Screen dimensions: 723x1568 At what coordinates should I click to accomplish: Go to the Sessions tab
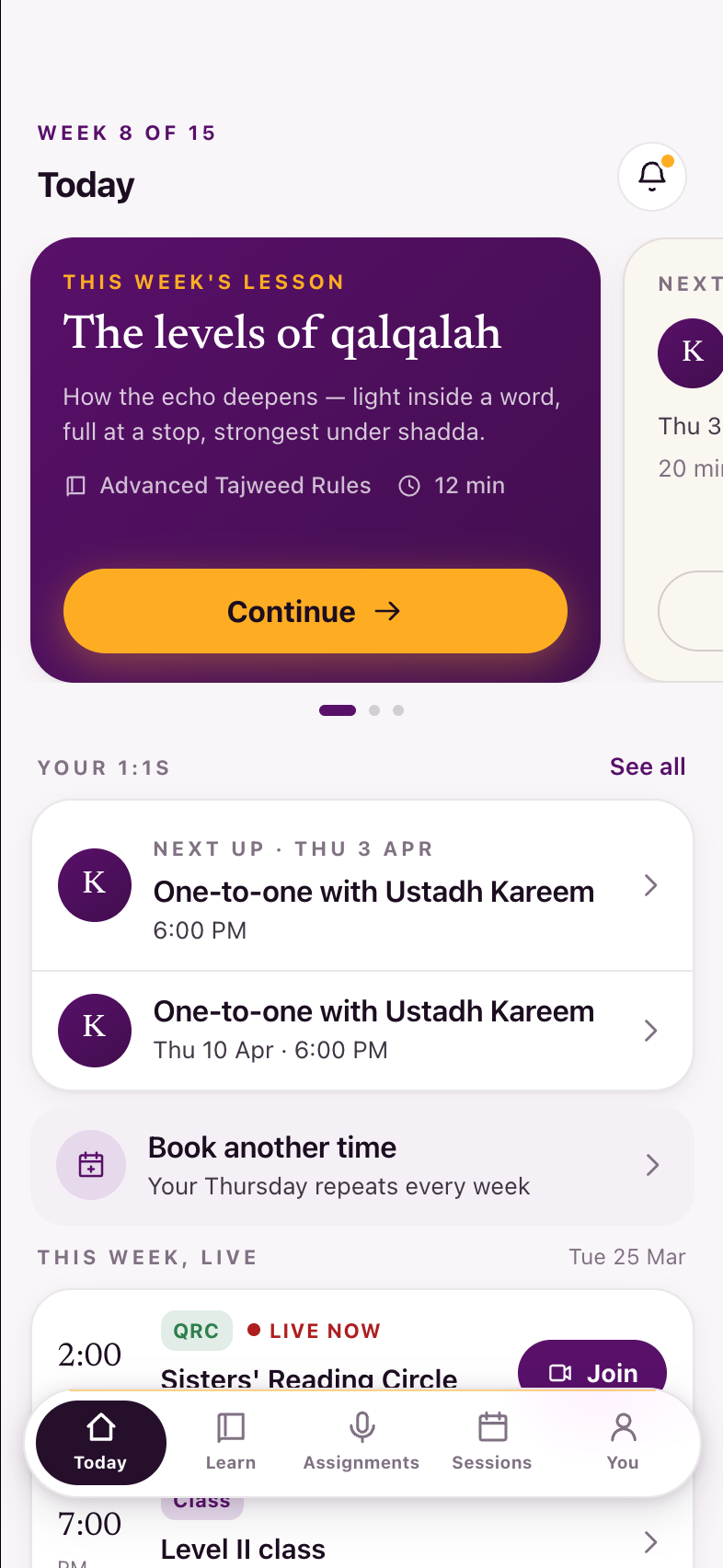(492, 1443)
